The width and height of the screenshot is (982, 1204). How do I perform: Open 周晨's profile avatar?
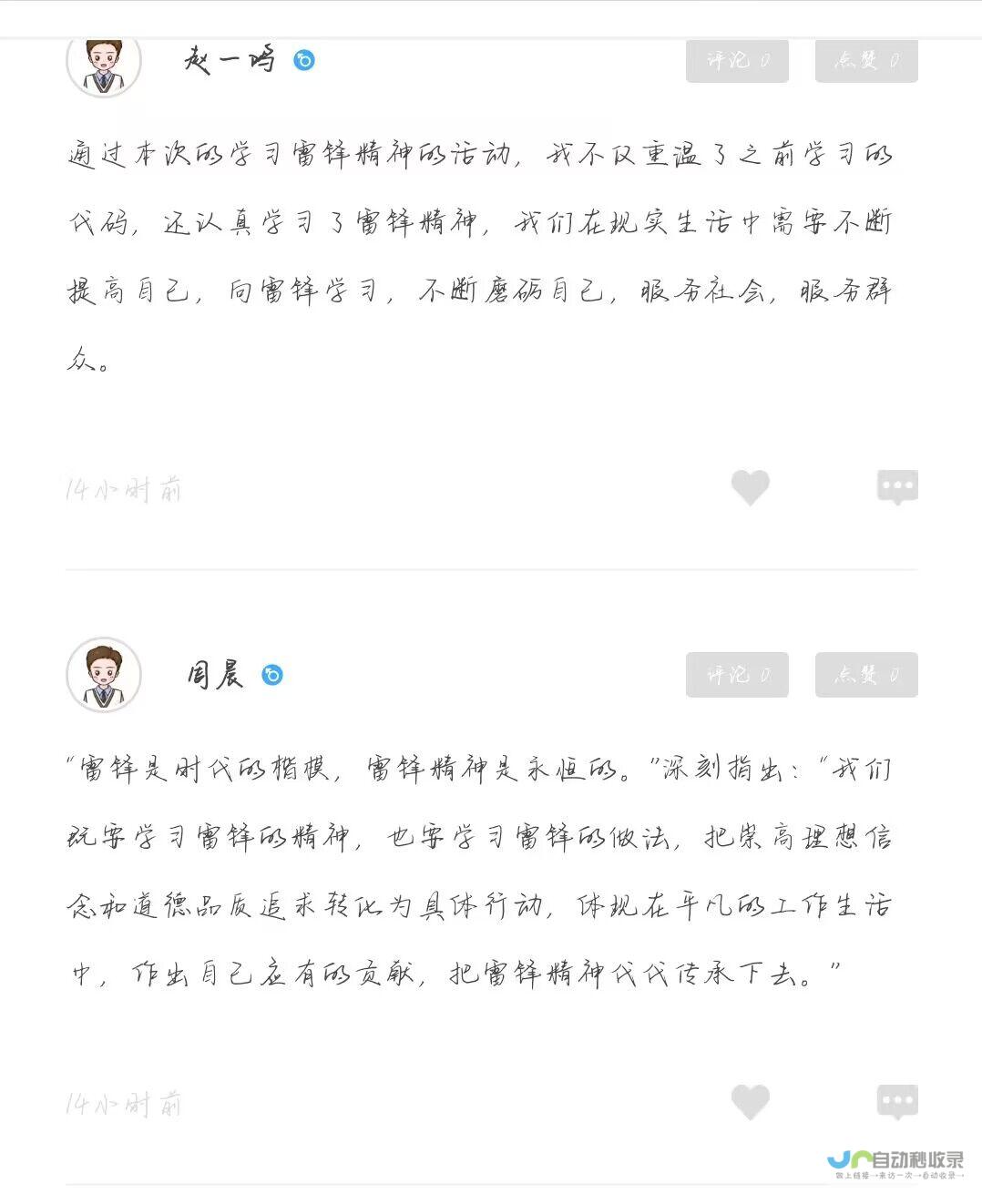click(x=104, y=675)
